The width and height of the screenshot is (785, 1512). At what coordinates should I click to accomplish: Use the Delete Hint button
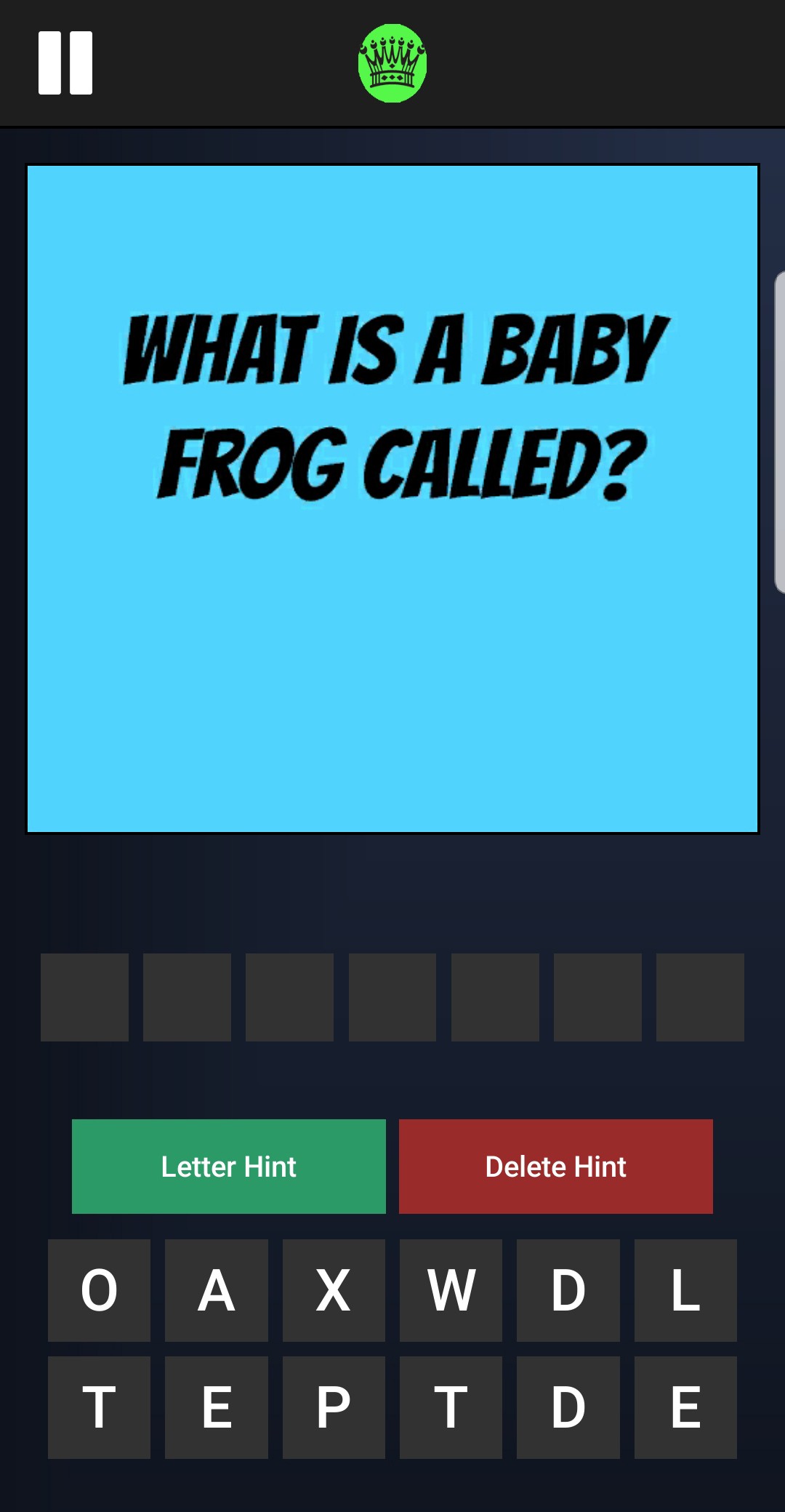point(555,1166)
